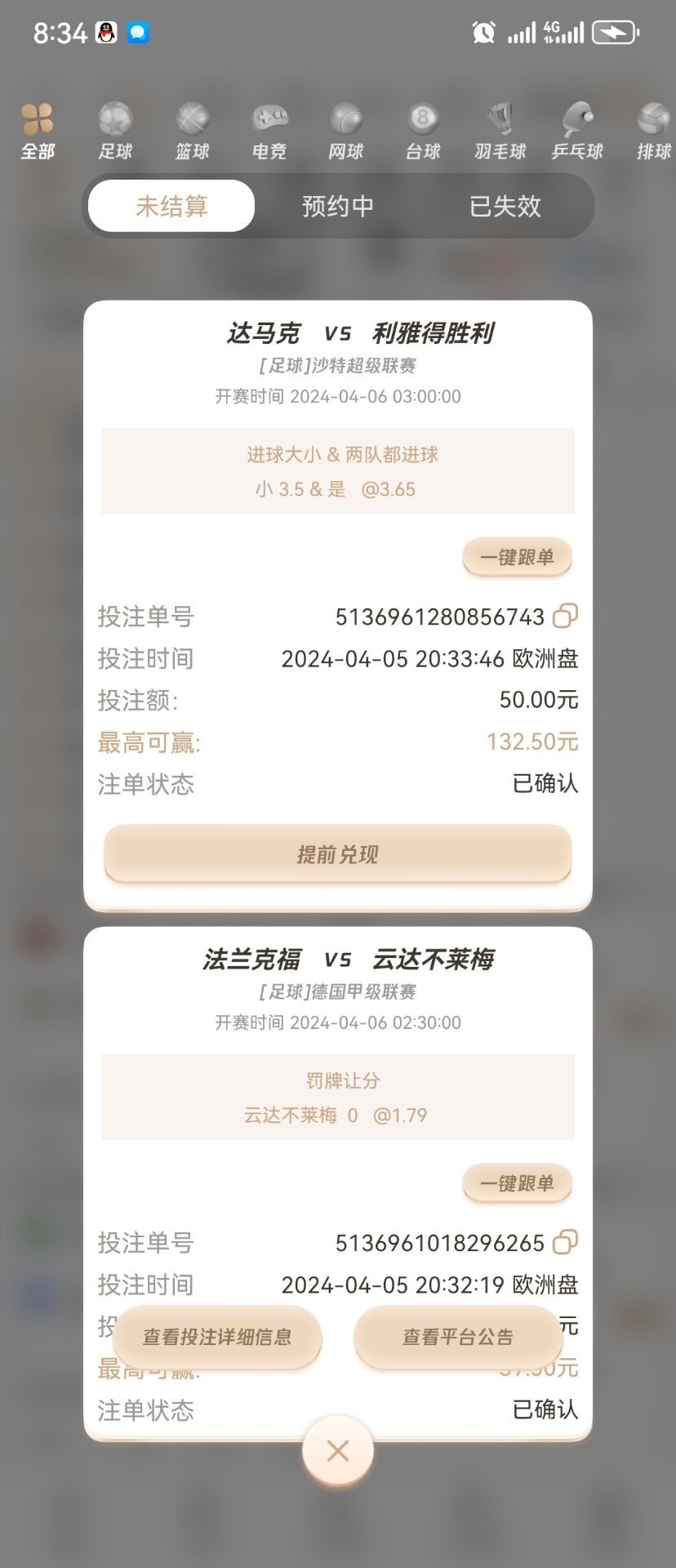This screenshot has width=676, height=1568.
Task: Select the 羽毛球 category
Action: tap(500, 131)
